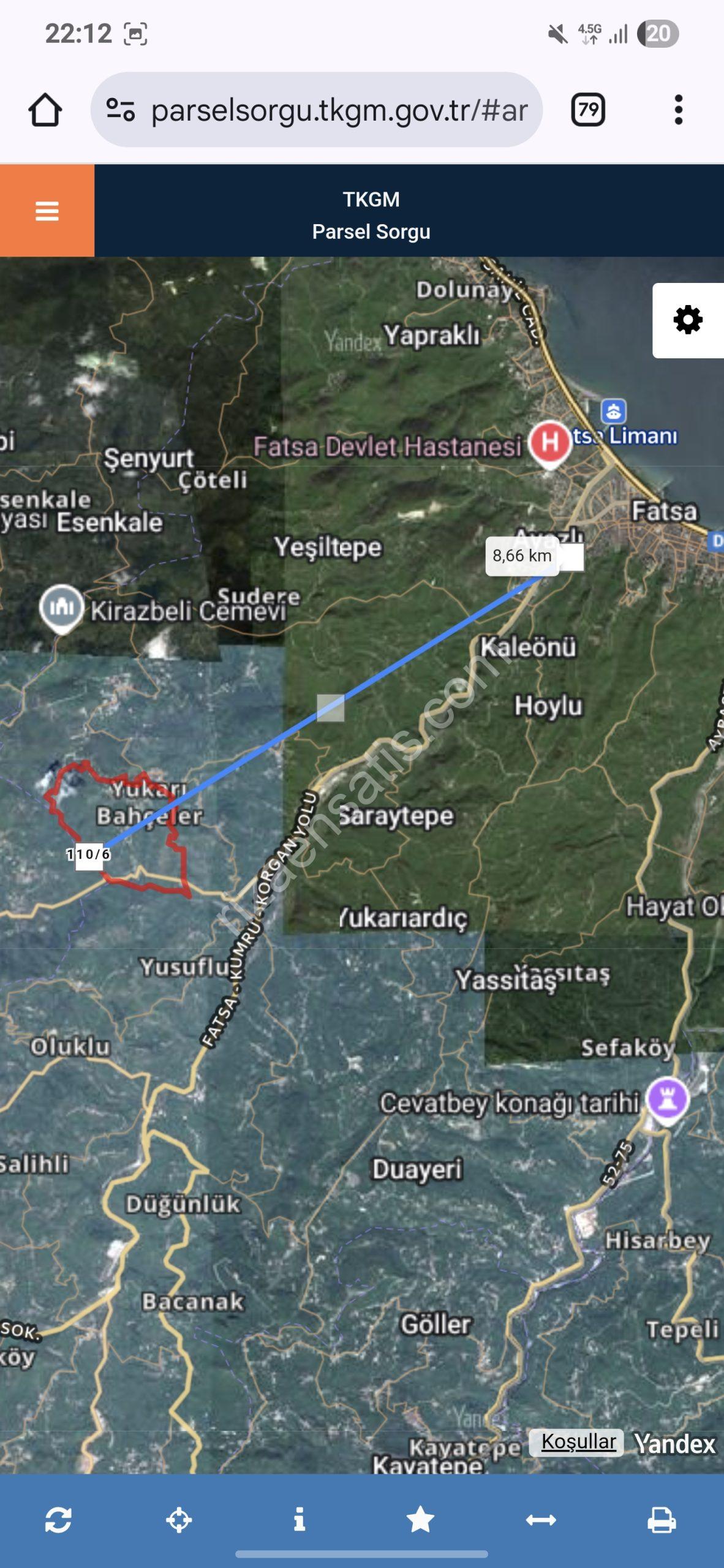Add parcel to favorites with star

(x=420, y=1520)
